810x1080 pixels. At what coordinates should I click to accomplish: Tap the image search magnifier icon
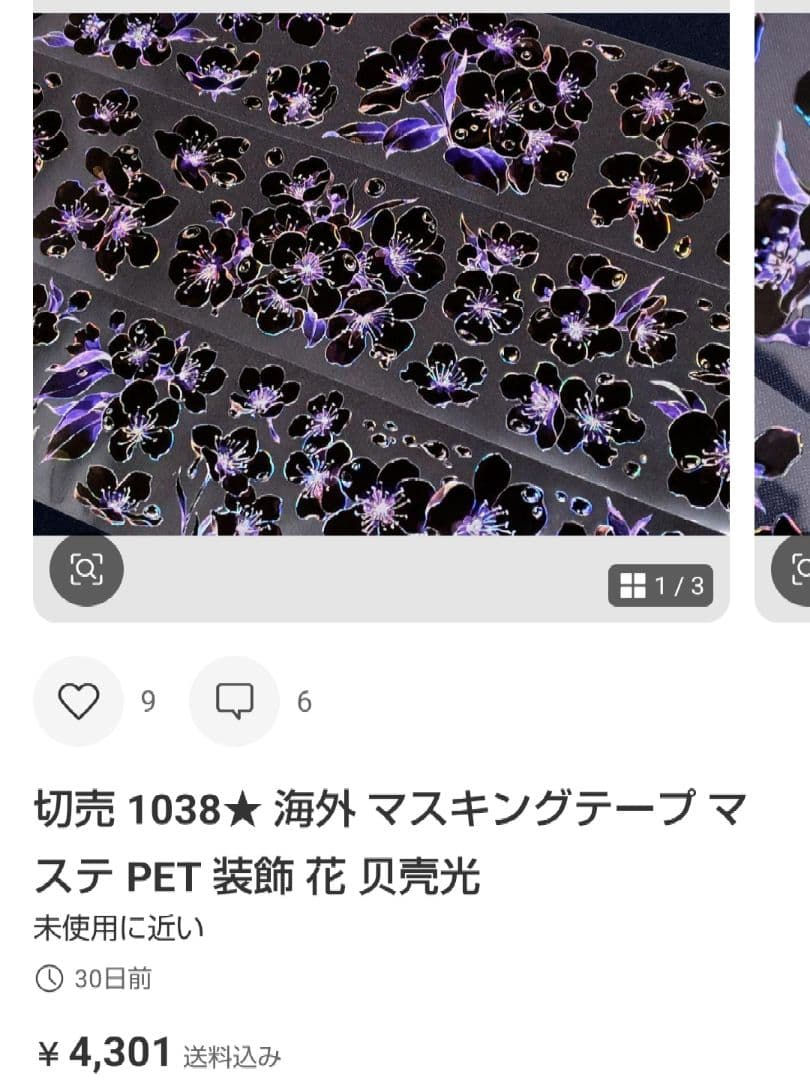[86, 570]
